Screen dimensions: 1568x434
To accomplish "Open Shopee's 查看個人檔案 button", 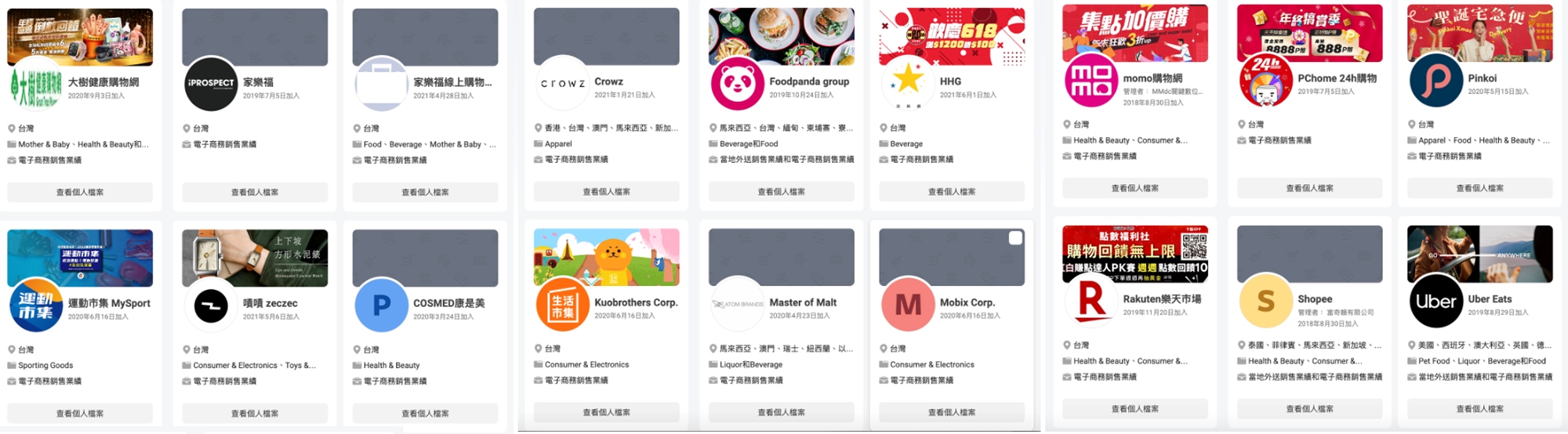I will (x=1309, y=409).
